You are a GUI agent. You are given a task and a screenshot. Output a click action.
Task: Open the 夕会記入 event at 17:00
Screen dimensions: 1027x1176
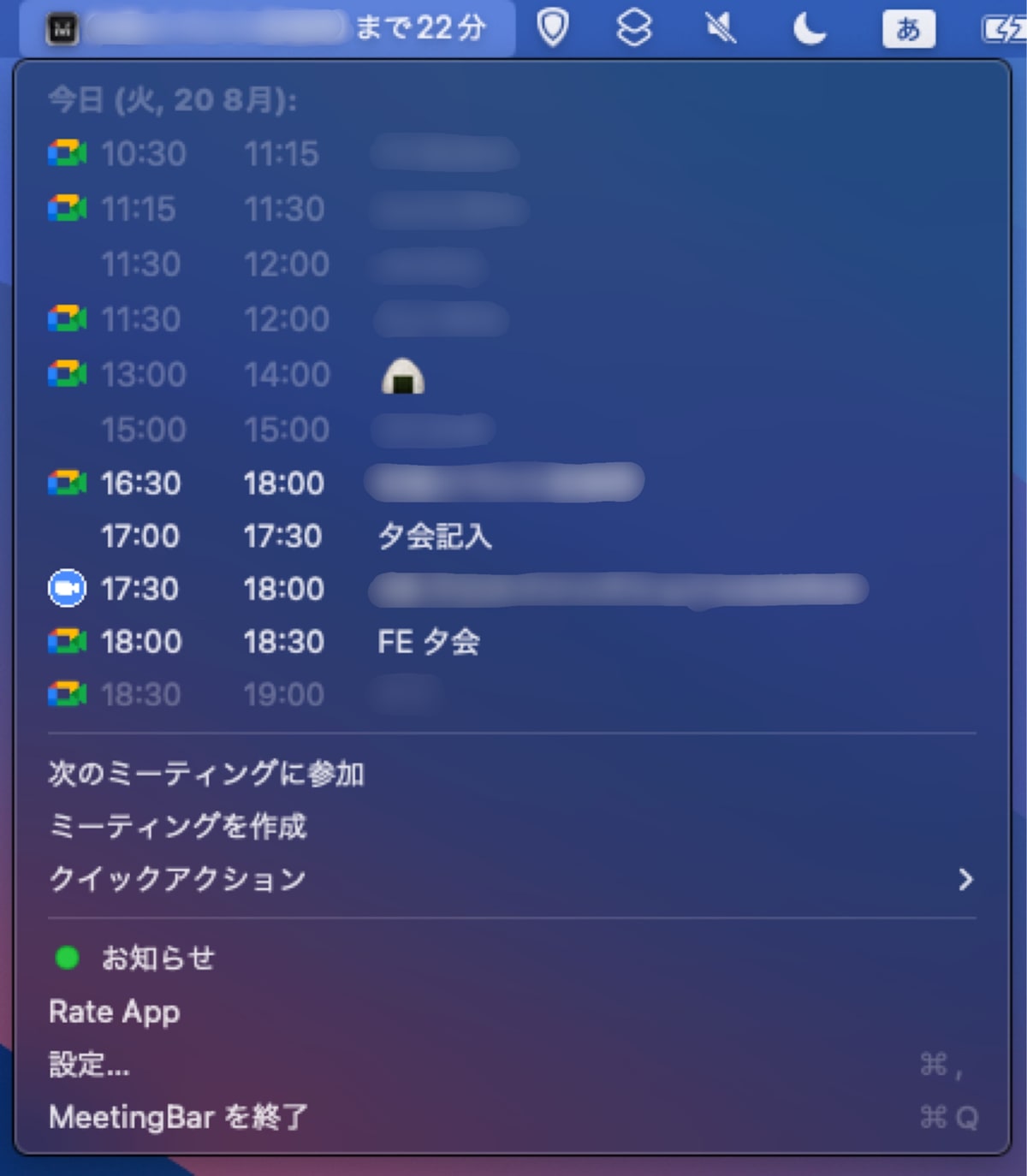coord(434,537)
